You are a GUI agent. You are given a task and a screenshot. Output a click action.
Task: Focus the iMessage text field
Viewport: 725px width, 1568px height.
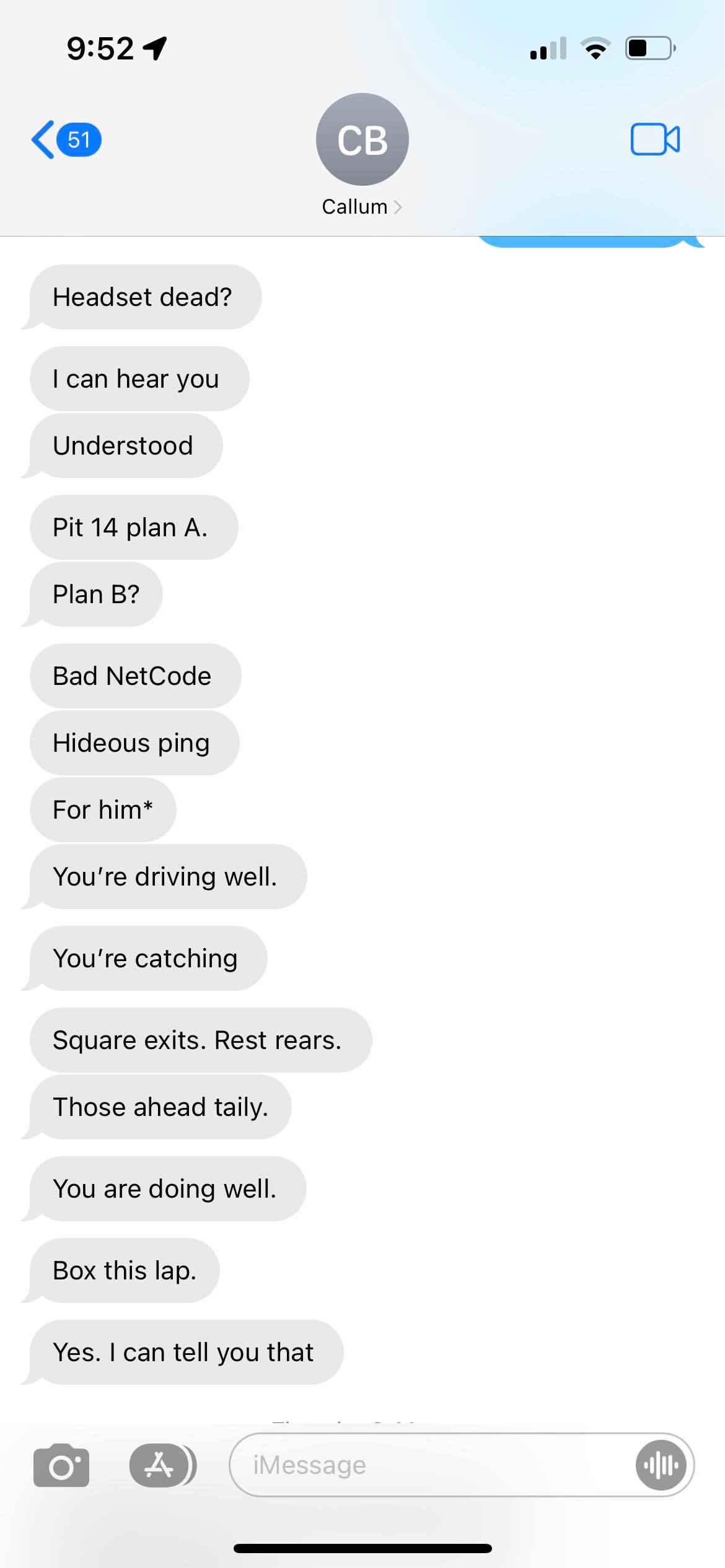click(x=428, y=1465)
